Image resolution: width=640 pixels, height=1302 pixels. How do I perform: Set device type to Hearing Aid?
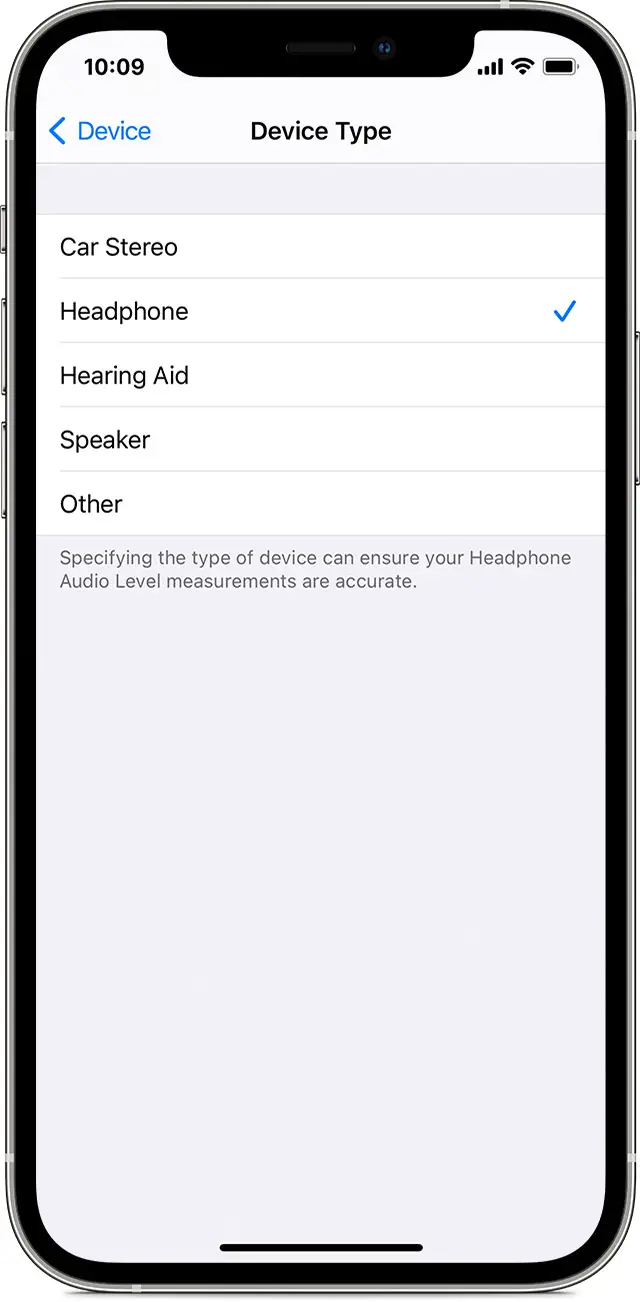(320, 375)
